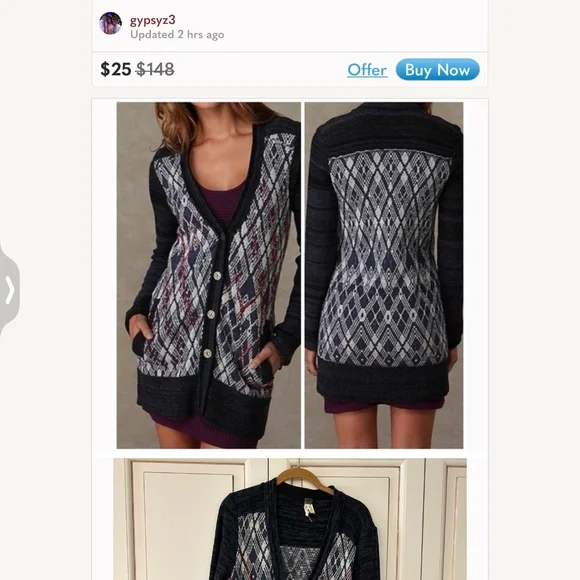Expand the side panel arrow handle
This screenshot has height=580, width=580.
(10, 290)
